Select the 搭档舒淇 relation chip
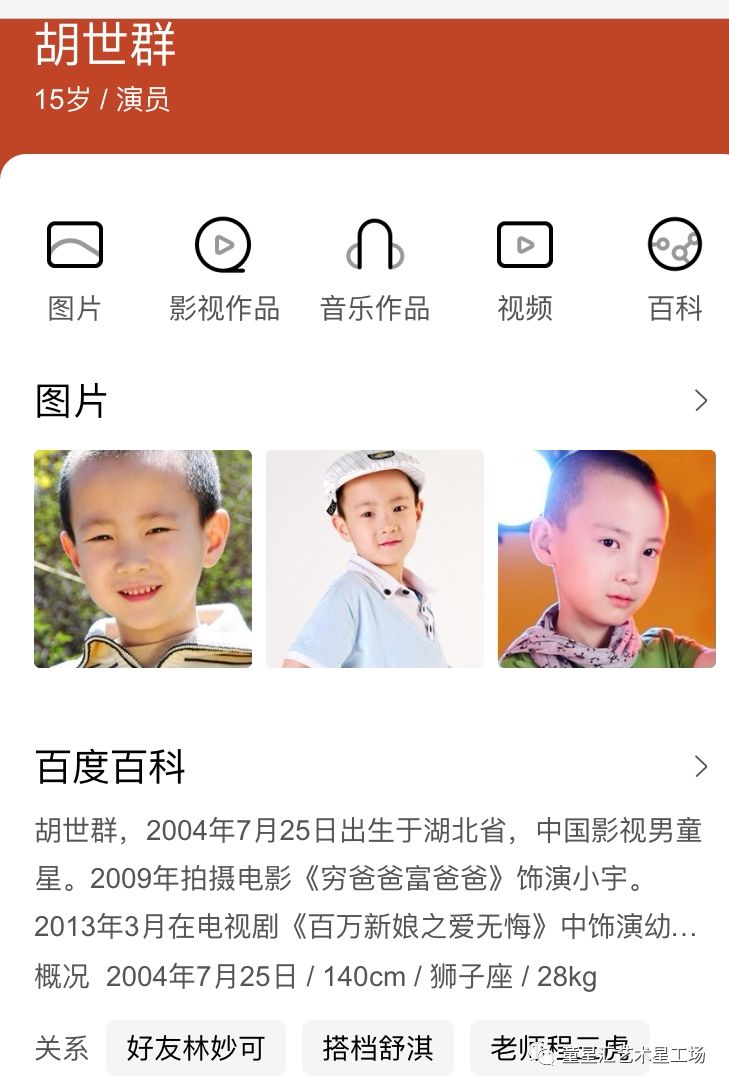 tap(378, 1047)
